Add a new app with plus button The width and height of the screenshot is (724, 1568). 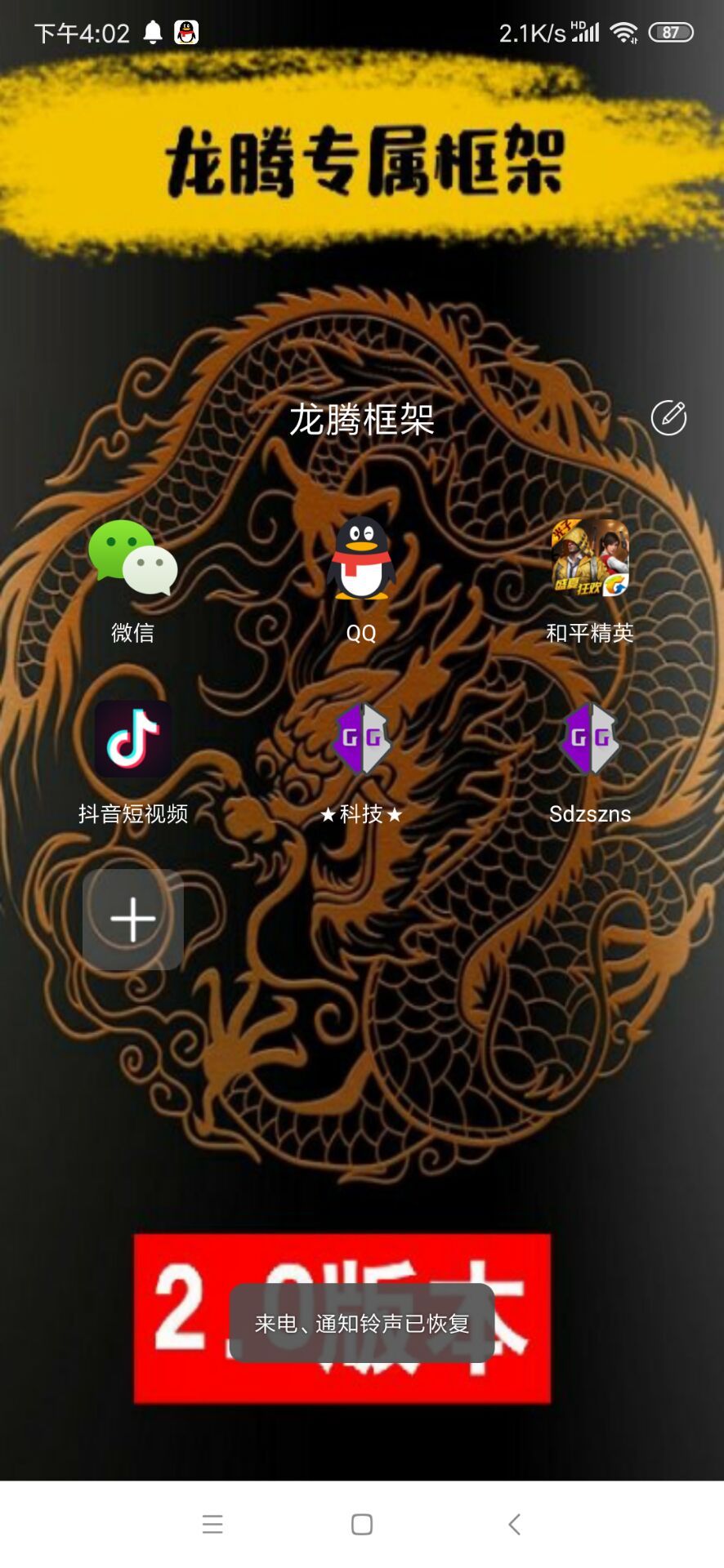tap(133, 919)
